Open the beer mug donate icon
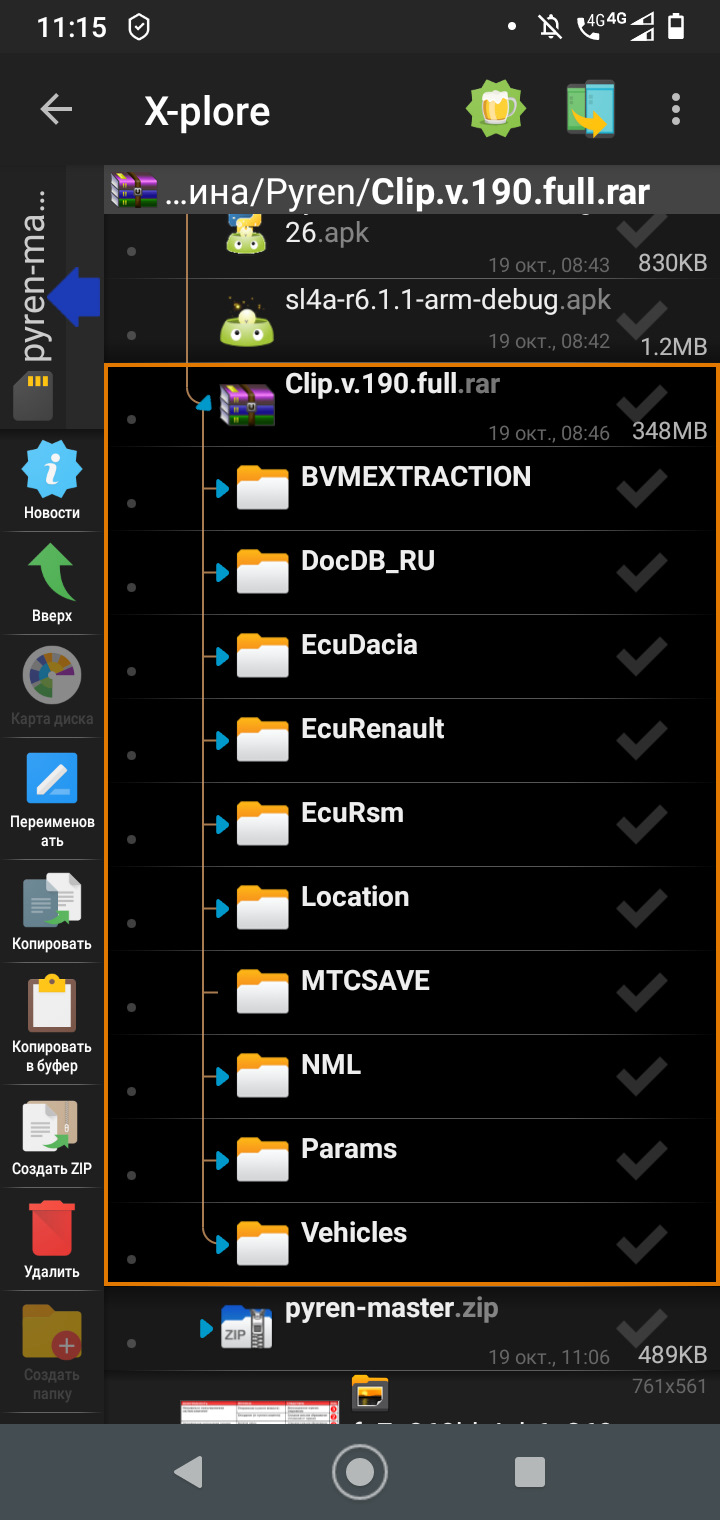 point(496,109)
